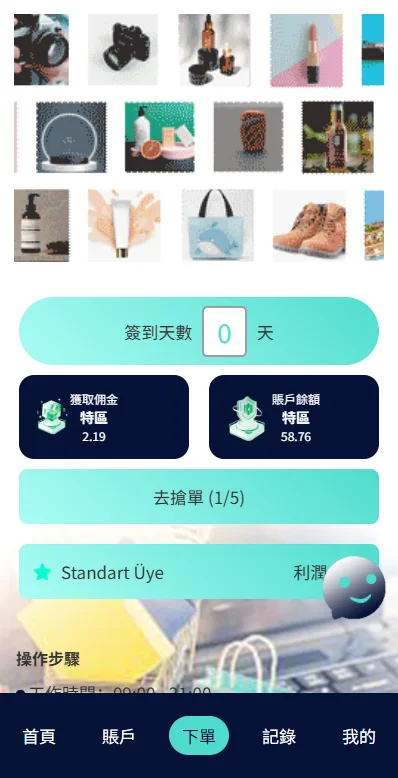Open the Standart Üye membership row
This screenshot has height=778, width=398.
coord(199,572)
